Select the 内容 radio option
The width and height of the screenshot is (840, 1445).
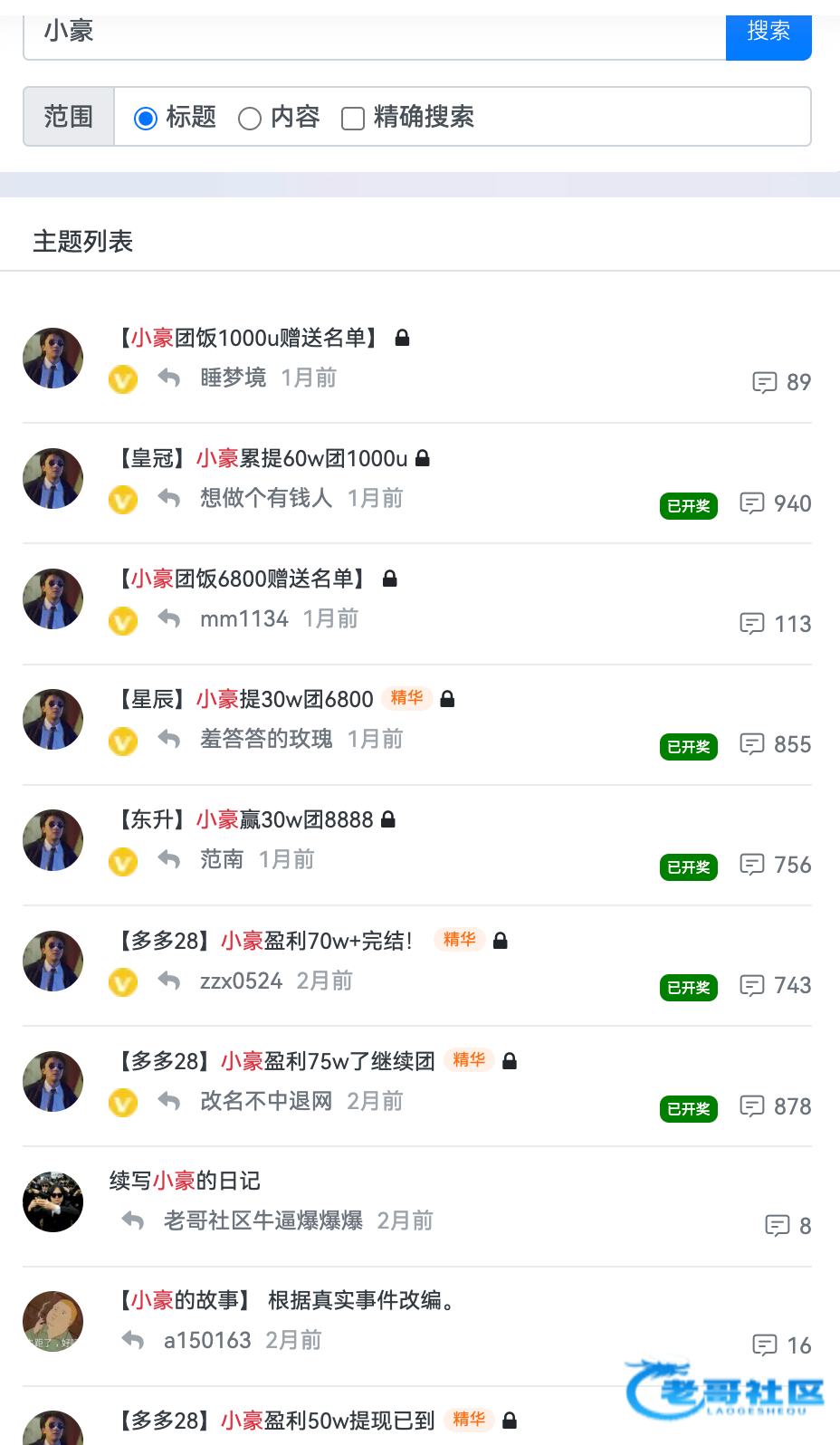click(x=250, y=118)
